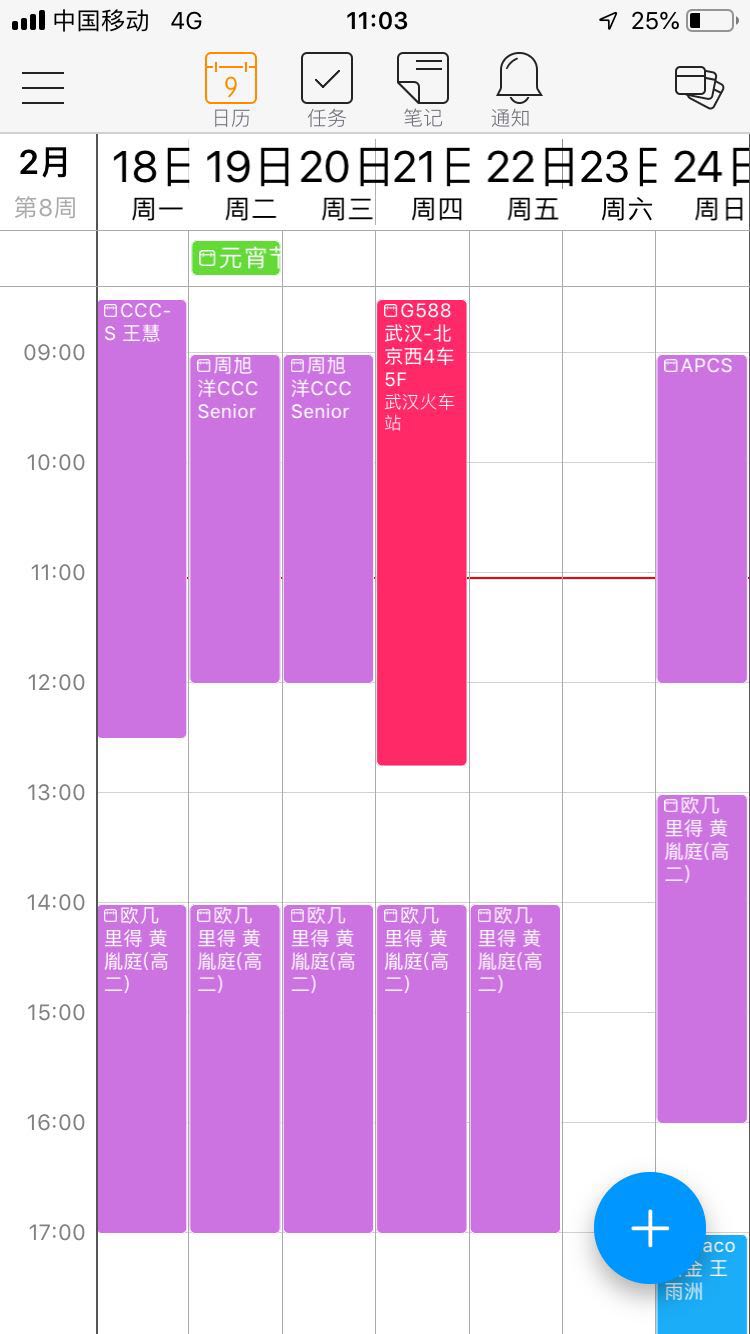Open the CCC-S 王慧 event on Monday
Image resolution: width=750 pixels, height=1334 pixels.
(x=142, y=519)
